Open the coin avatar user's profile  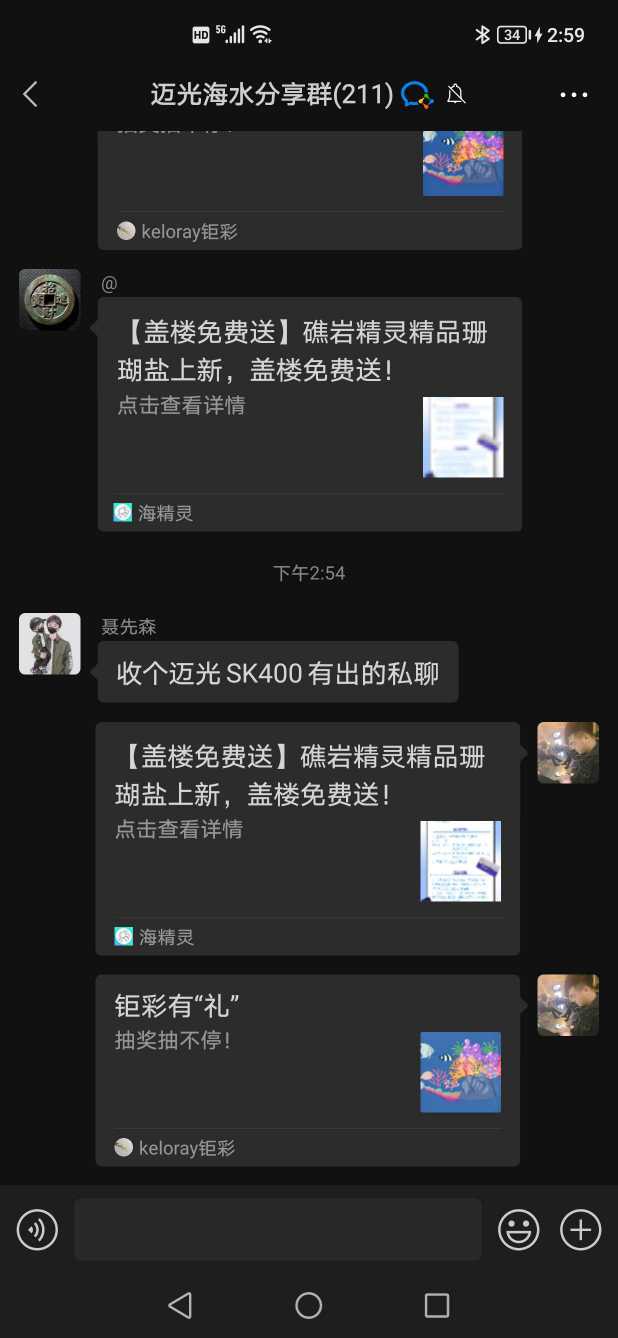tap(50, 299)
